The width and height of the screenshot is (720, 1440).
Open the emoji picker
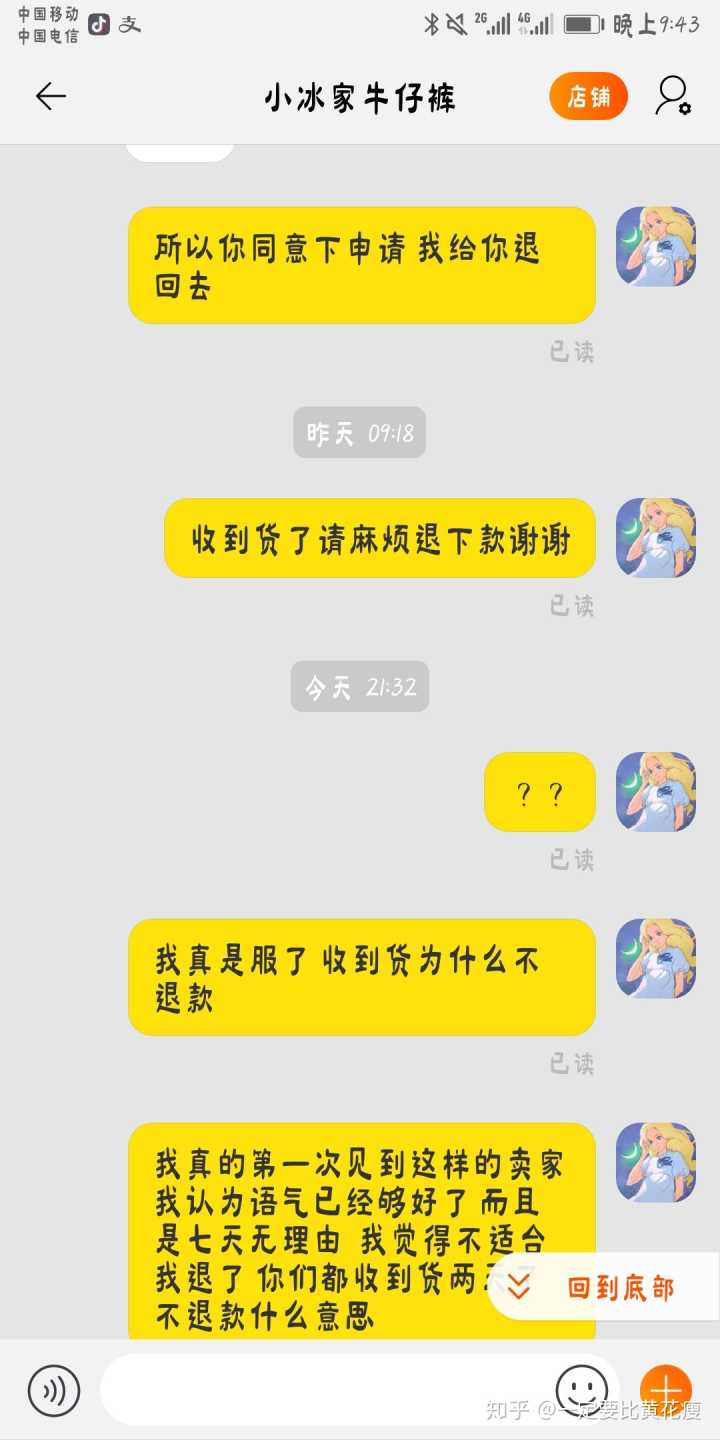[x=581, y=1389]
